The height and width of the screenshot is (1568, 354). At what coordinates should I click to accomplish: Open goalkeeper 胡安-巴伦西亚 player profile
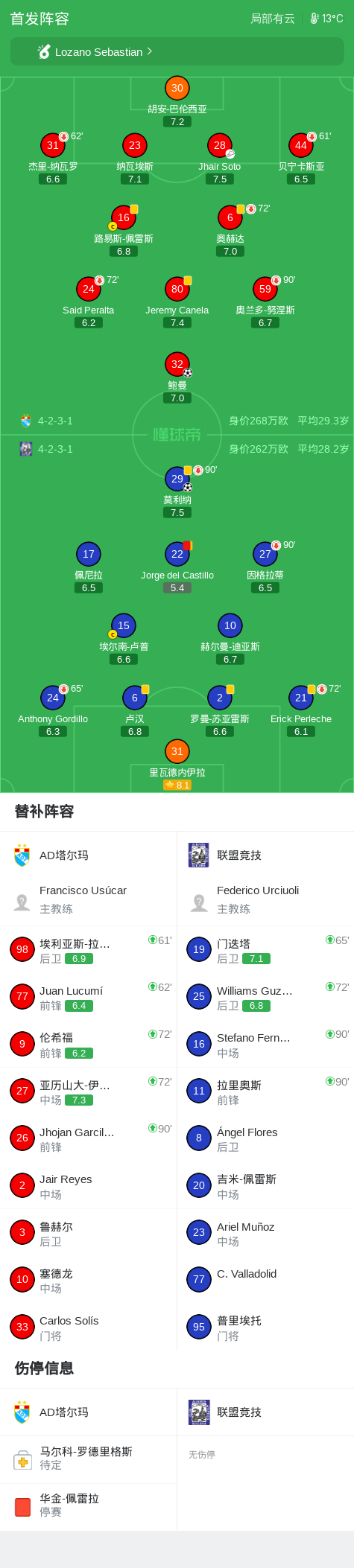(177, 101)
